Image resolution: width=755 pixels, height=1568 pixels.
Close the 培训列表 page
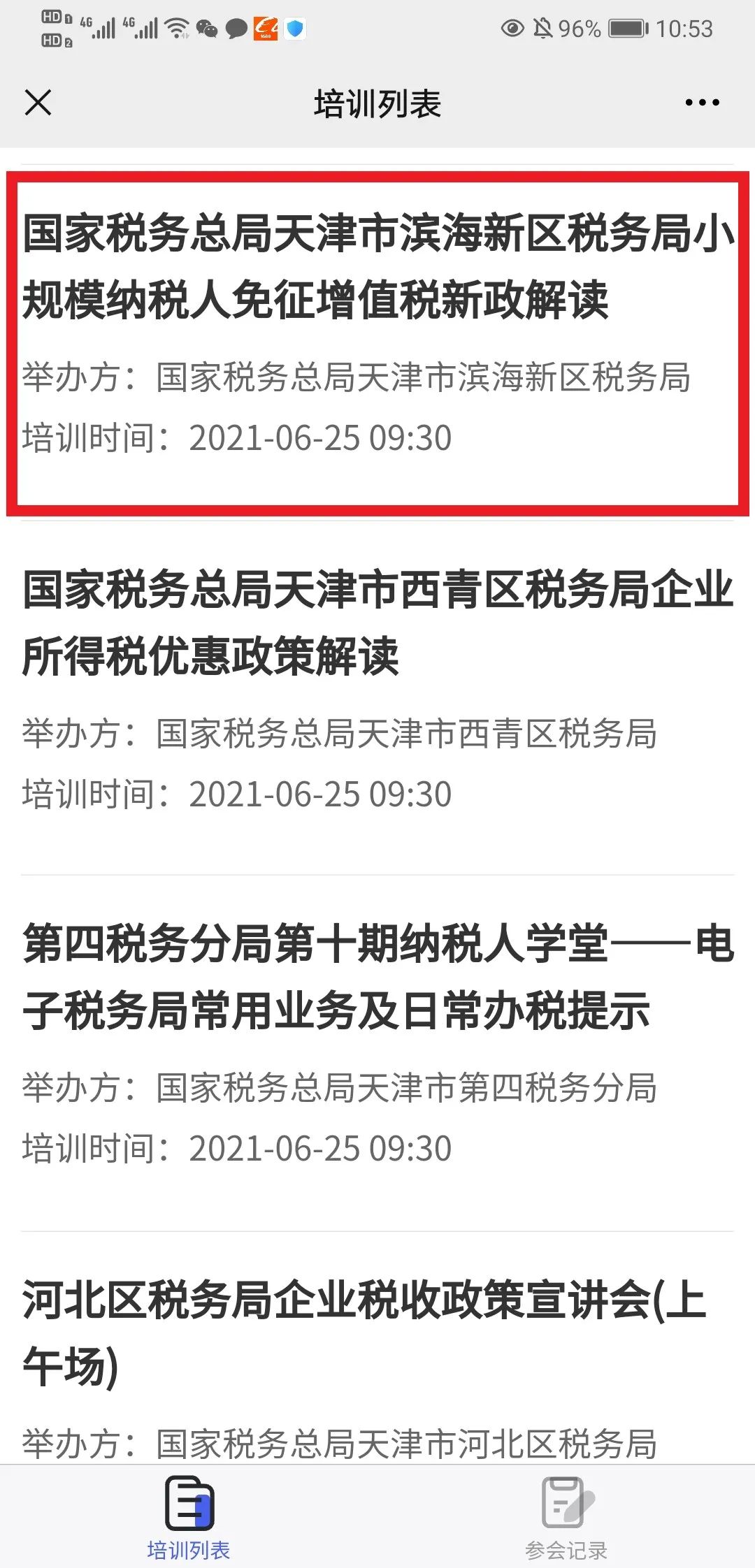(x=38, y=103)
